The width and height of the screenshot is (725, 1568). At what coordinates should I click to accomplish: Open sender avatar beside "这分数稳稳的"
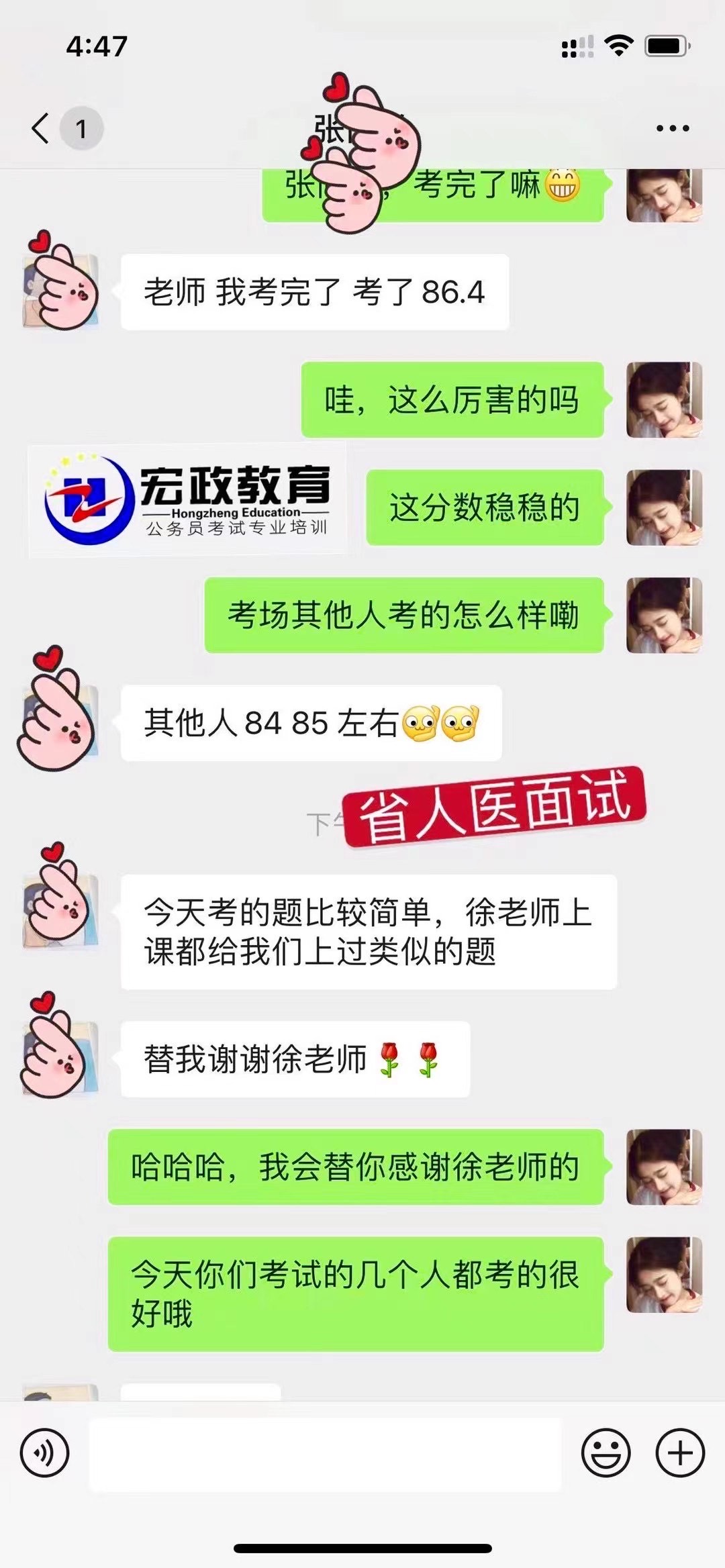[664, 507]
